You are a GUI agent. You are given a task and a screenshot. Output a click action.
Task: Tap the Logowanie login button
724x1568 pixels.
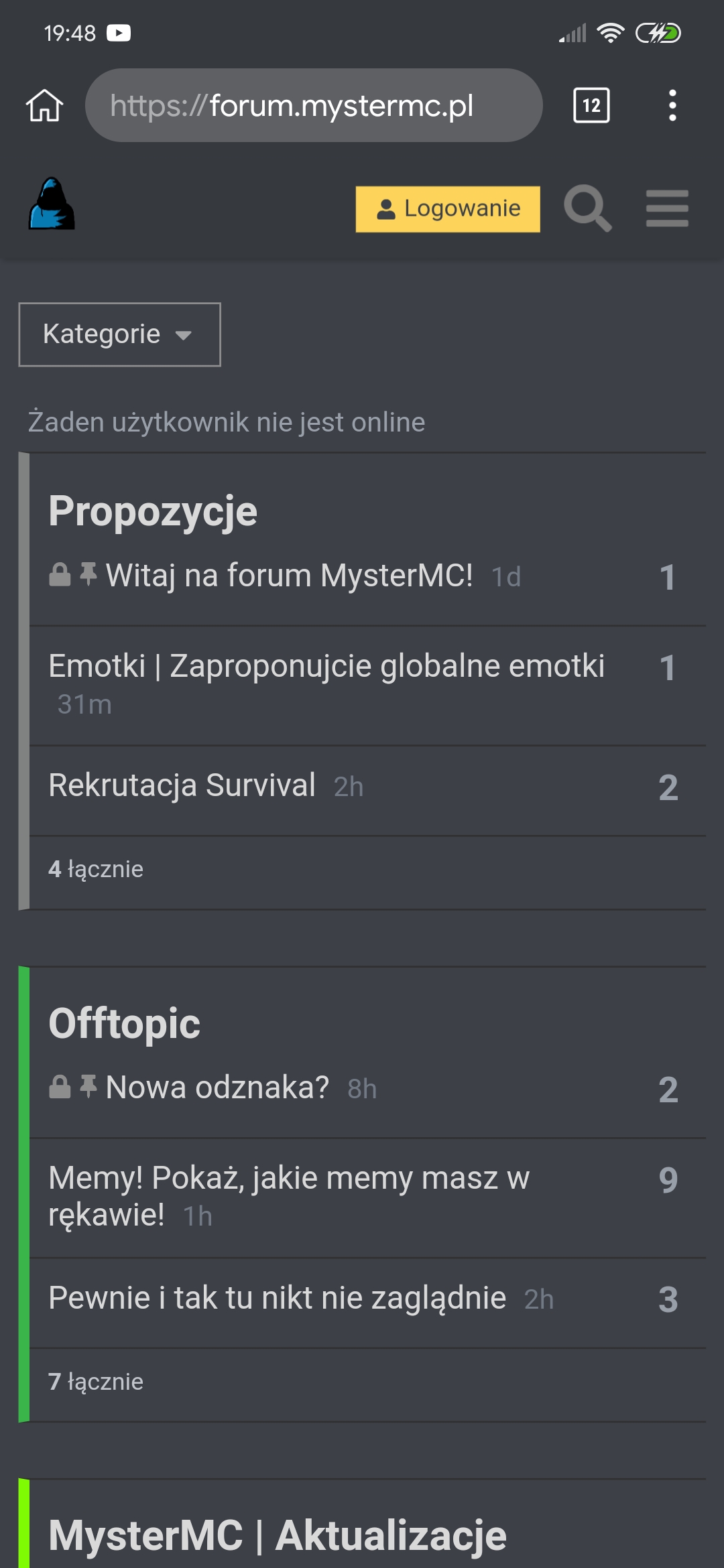coord(448,209)
